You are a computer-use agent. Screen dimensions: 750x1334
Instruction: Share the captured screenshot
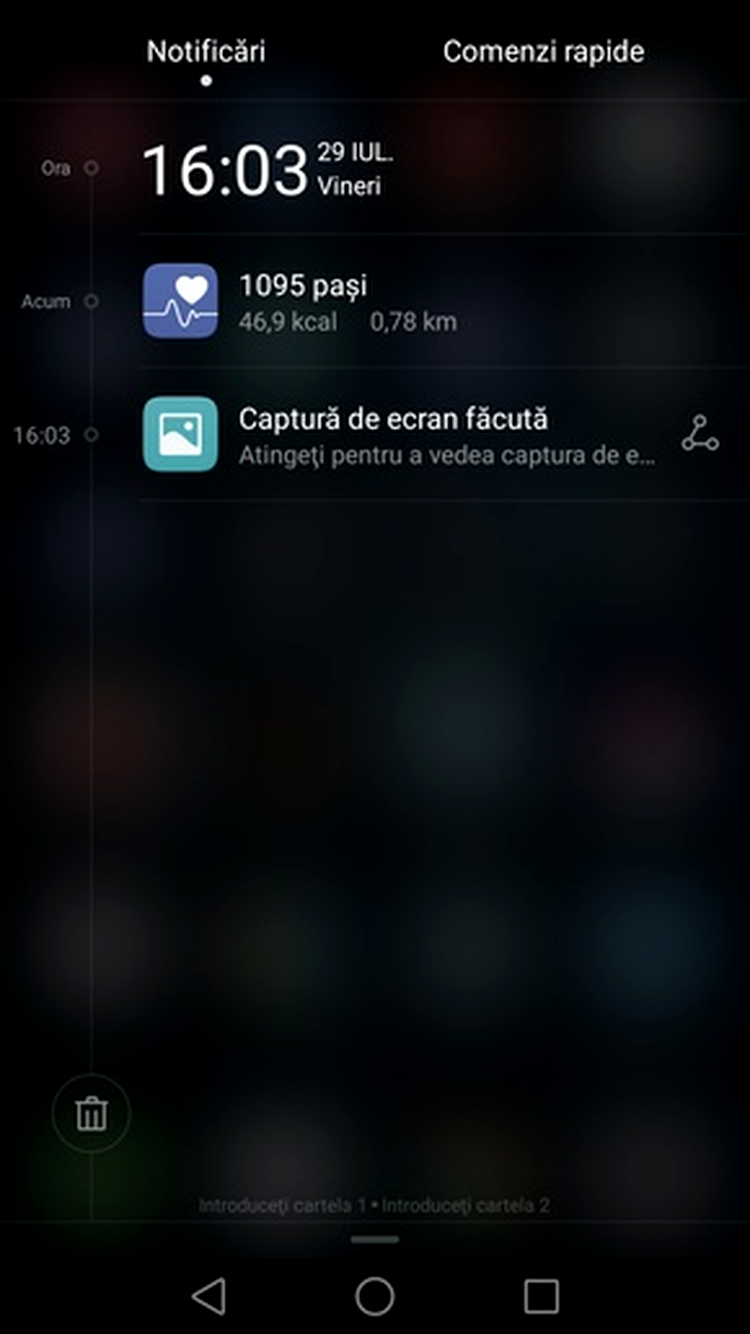tap(700, 434)
